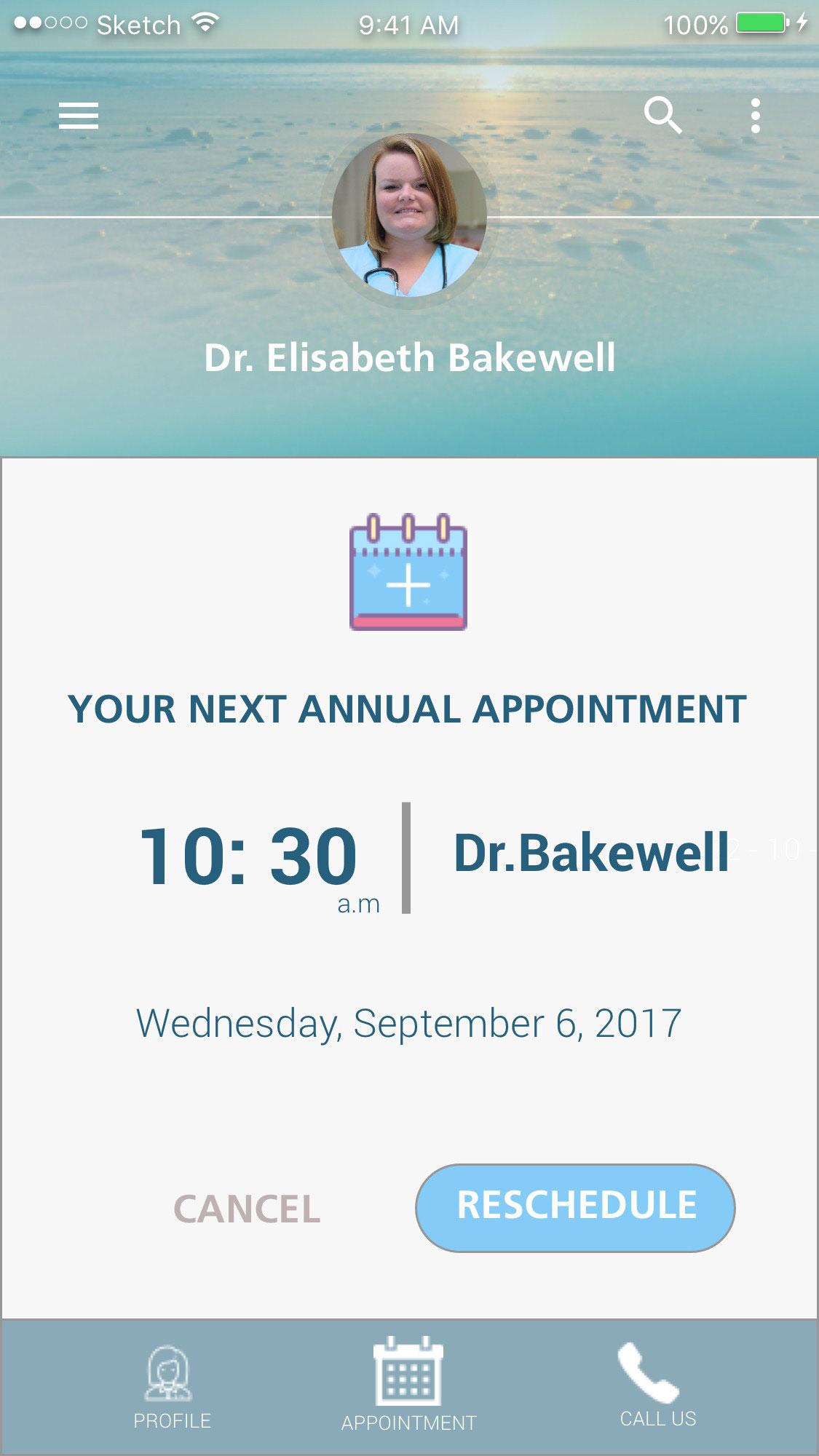The height and width of the screenshot is (1456, 819).
Task: Switch to the Profile tab
Action: (x=172, y=1388)
